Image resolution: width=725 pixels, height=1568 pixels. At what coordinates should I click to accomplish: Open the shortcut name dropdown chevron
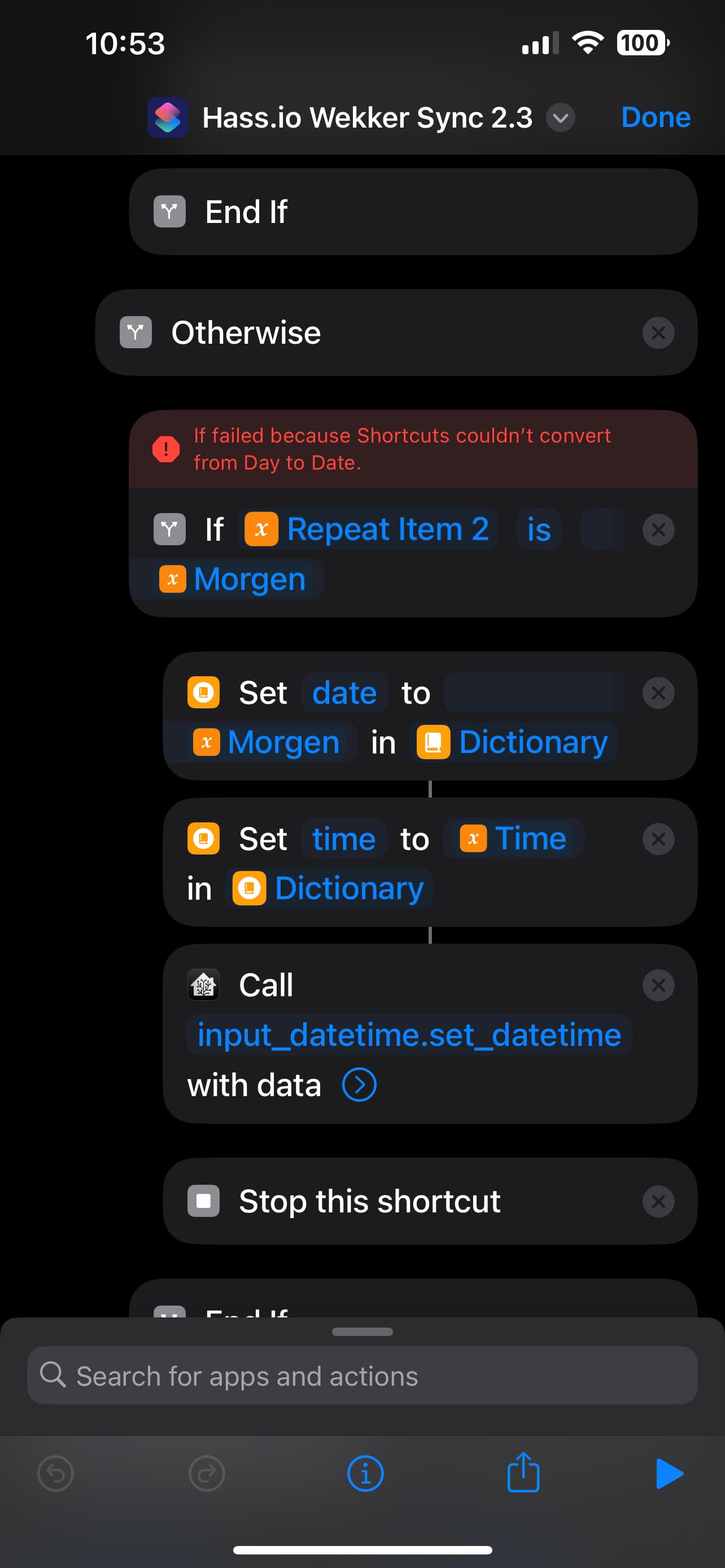click(x=560, y=117)
